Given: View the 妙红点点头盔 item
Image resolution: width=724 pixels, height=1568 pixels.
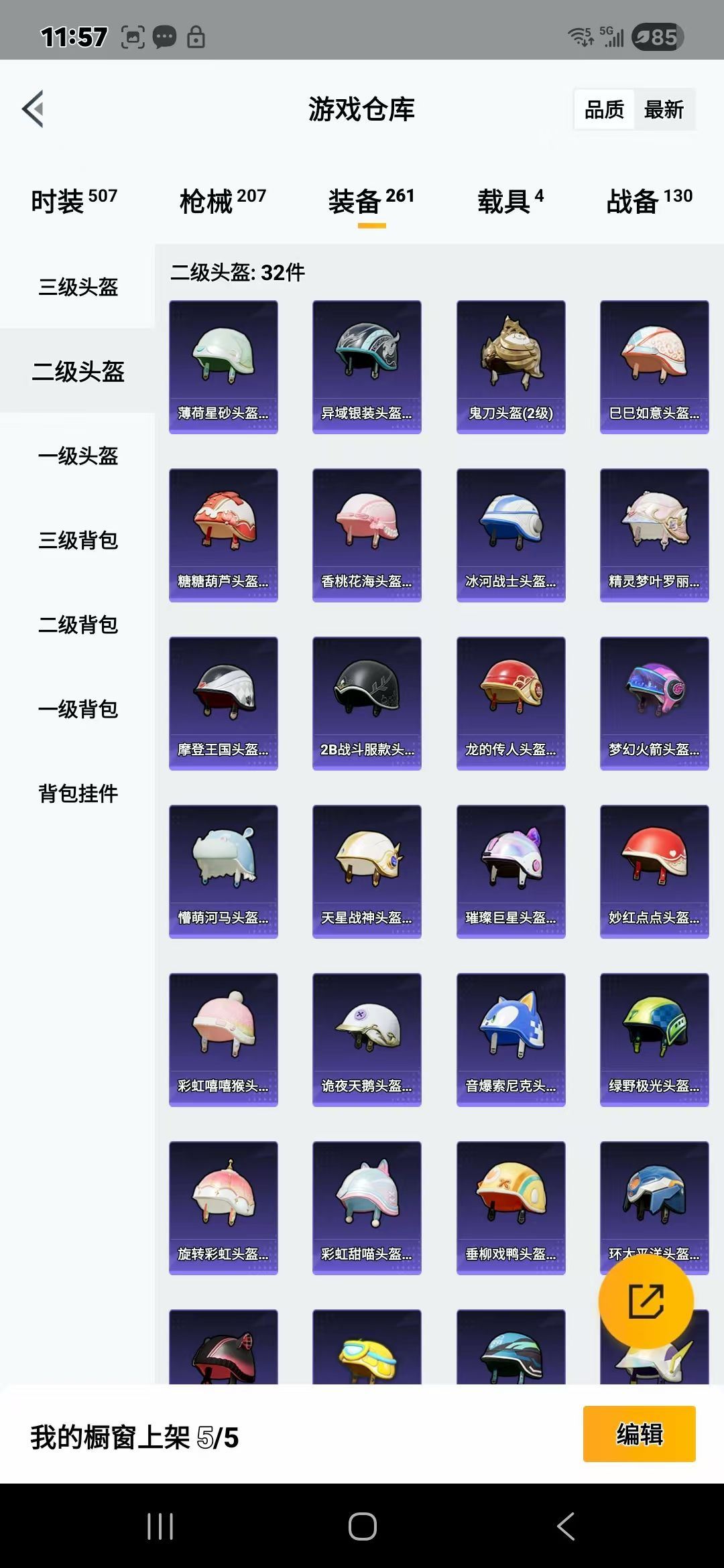Looking at the screenshot, I should pyautogui.click(x=654, y=871).
